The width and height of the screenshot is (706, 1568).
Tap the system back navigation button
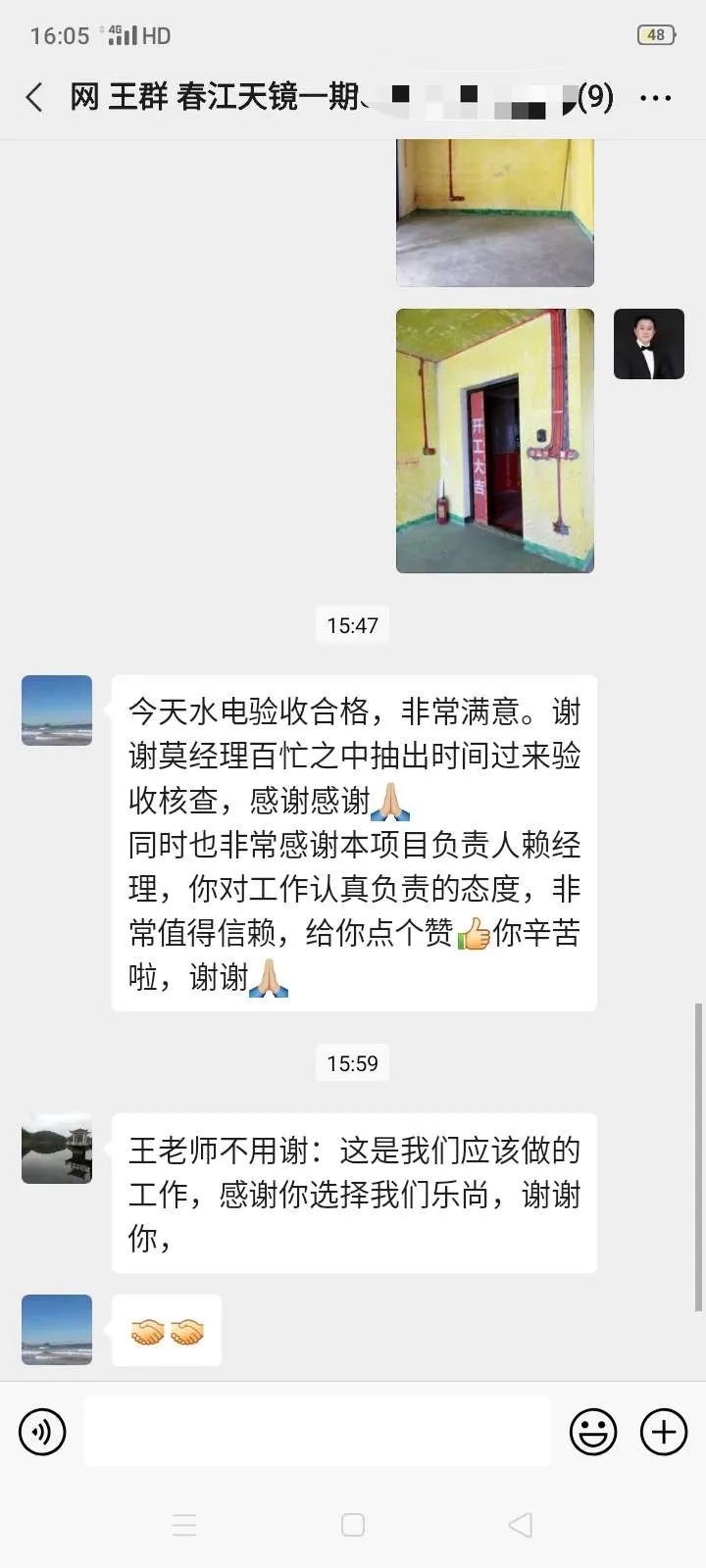click(521, 1525)
